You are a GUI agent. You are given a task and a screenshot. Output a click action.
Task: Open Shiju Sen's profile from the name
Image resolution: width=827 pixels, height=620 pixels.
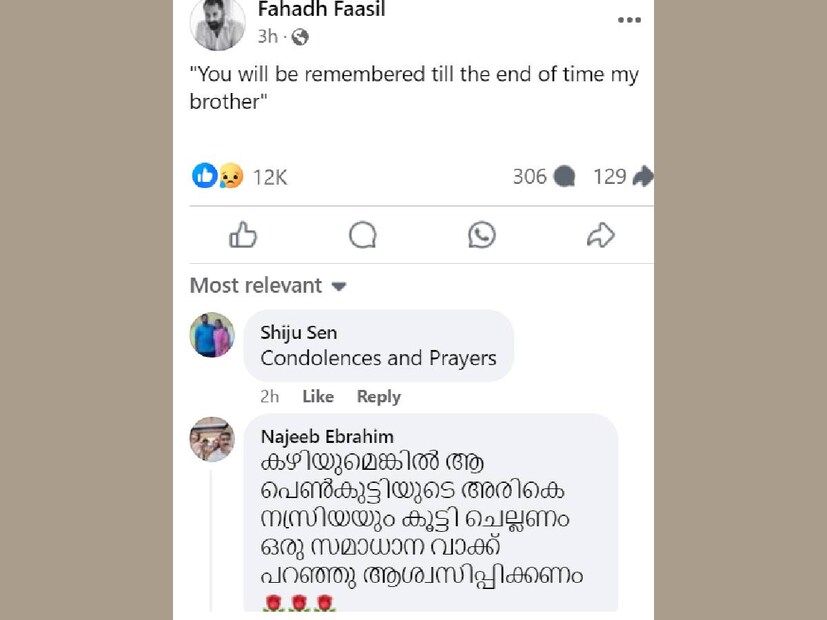click(x=298, y=332)
